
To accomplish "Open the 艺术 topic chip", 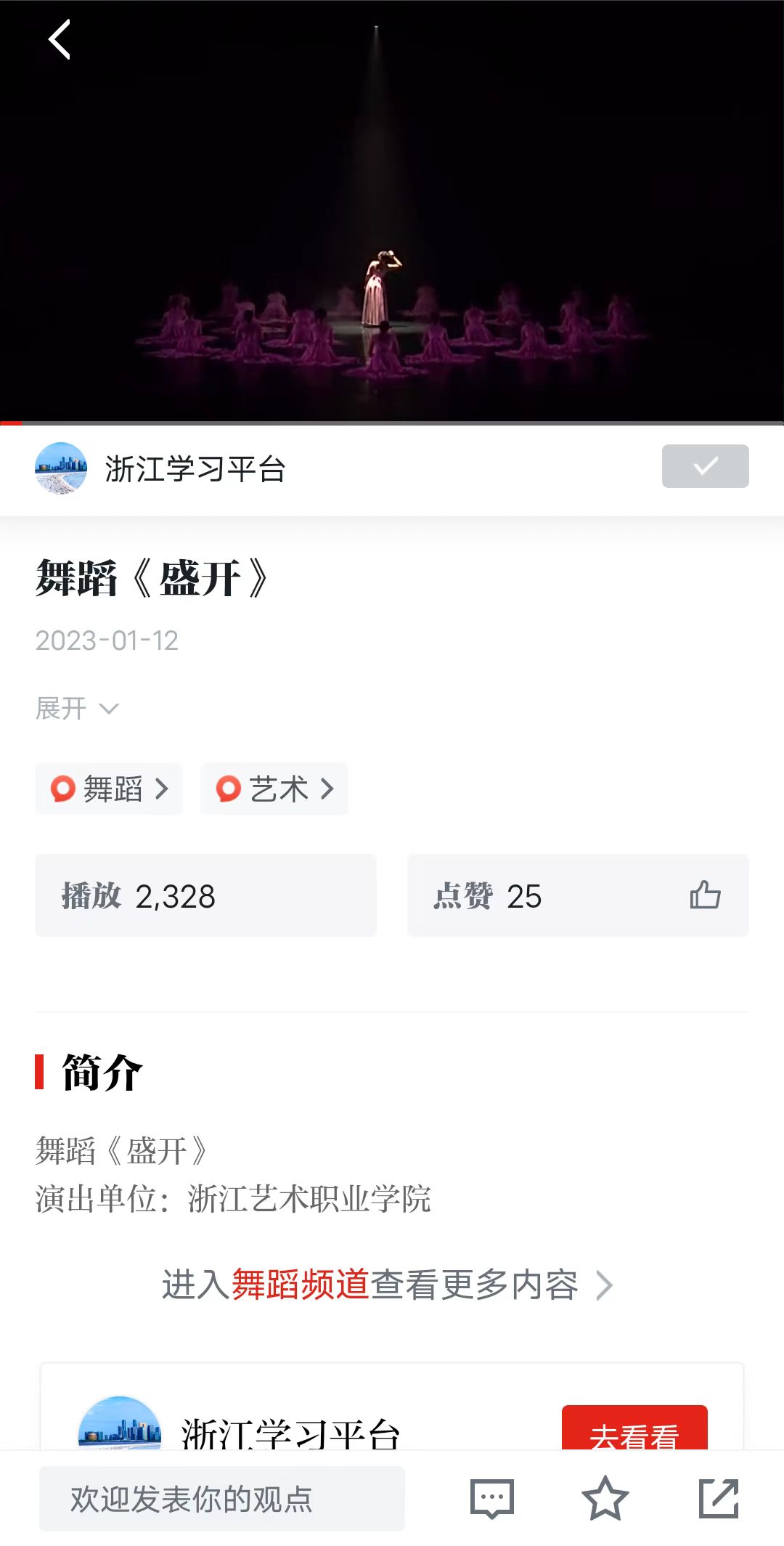I will pos(274,789).
